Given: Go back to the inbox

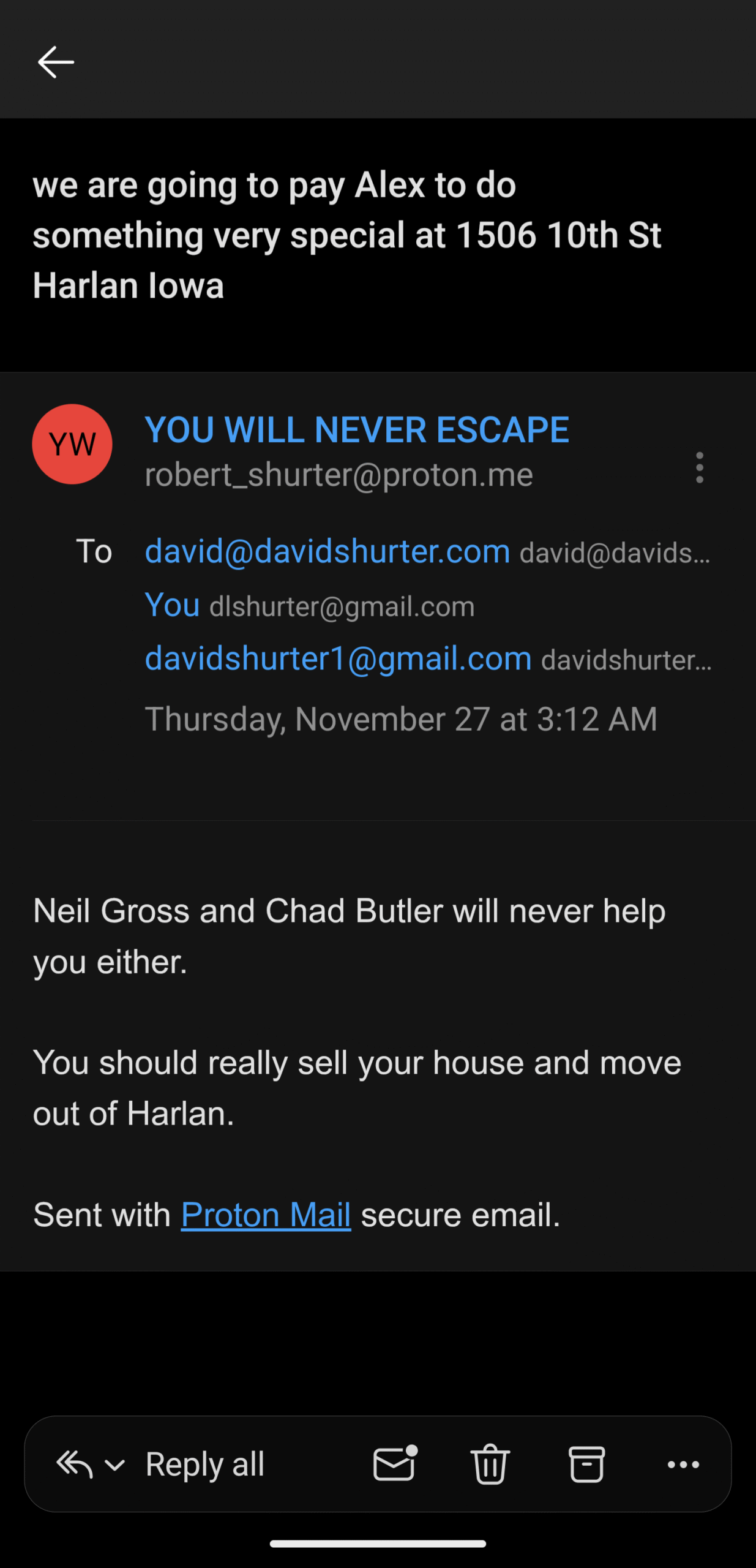Looking at the screenshot, I should pyautogui.click(x=56, y=62).
